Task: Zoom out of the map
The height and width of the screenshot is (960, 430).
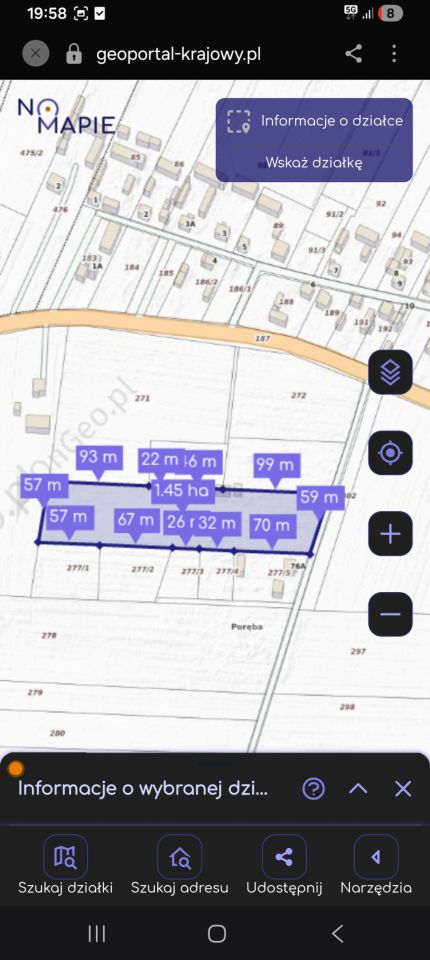Action: 390,614
